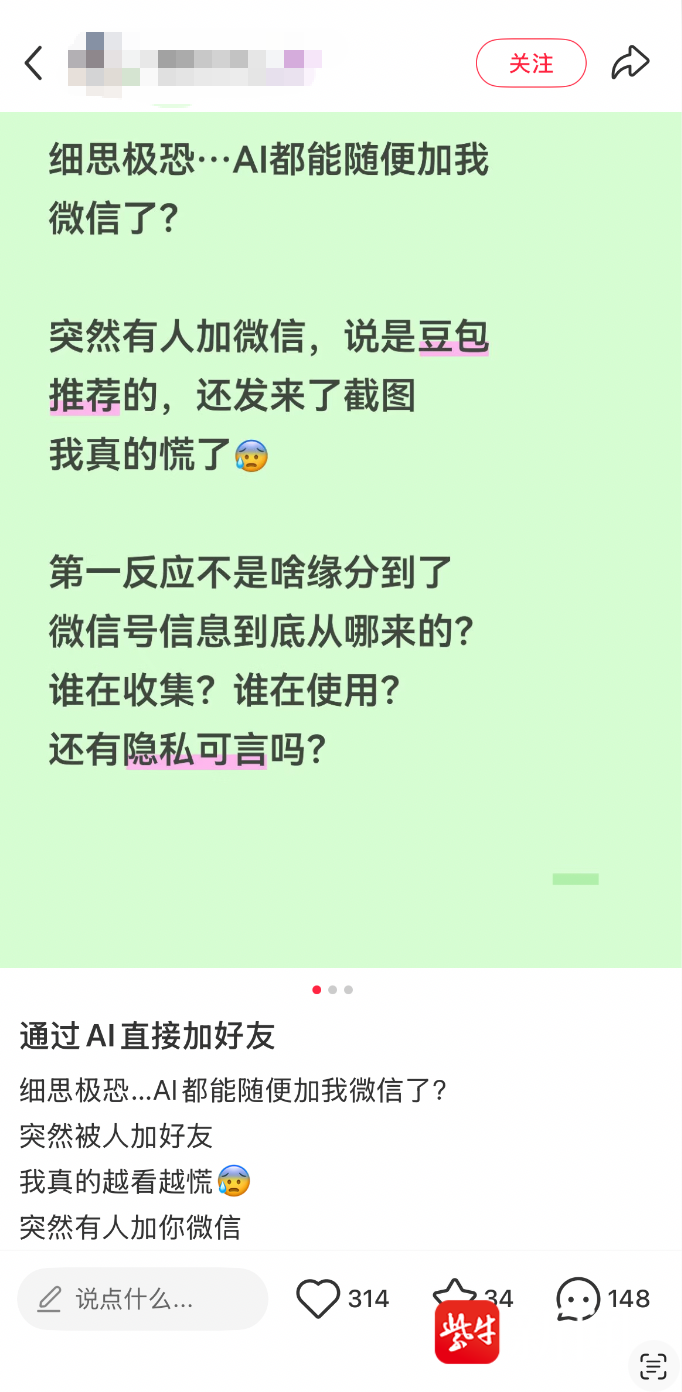Image resolution: width=682 pixels, height=1392 pixels.
Task: Tap the 关注 follow button
Action: click(x=530, y=63)
